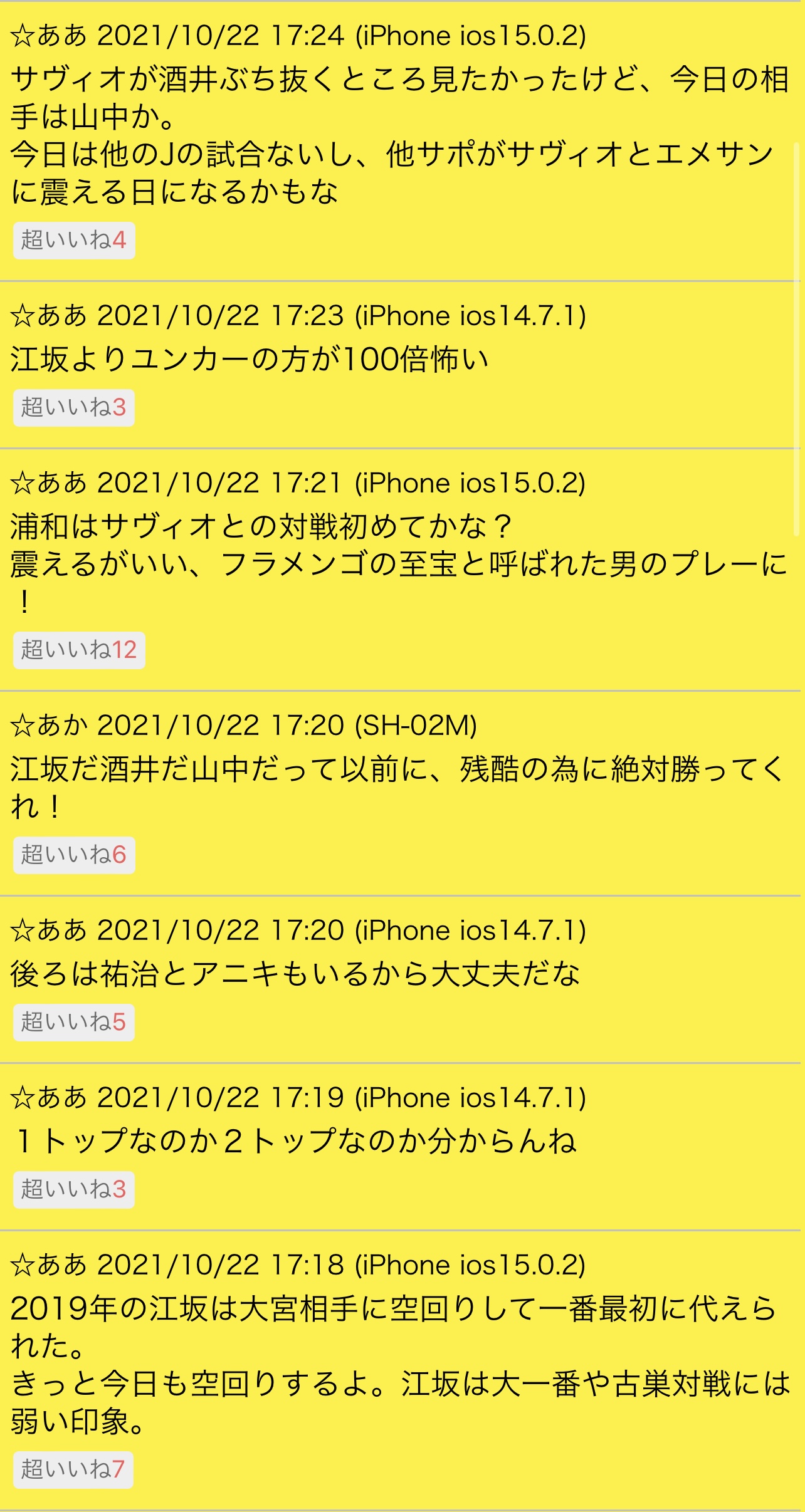Give 超いいね to the 17:21 comment
The image size is (805, 1512).
[x=79, y=650]
